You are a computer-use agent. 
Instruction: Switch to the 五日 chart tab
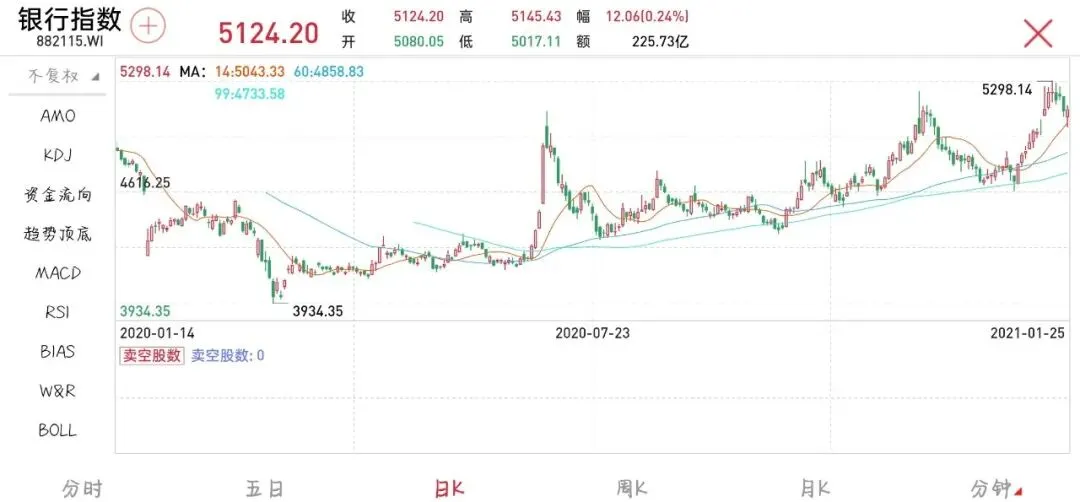tap(265, 489)
